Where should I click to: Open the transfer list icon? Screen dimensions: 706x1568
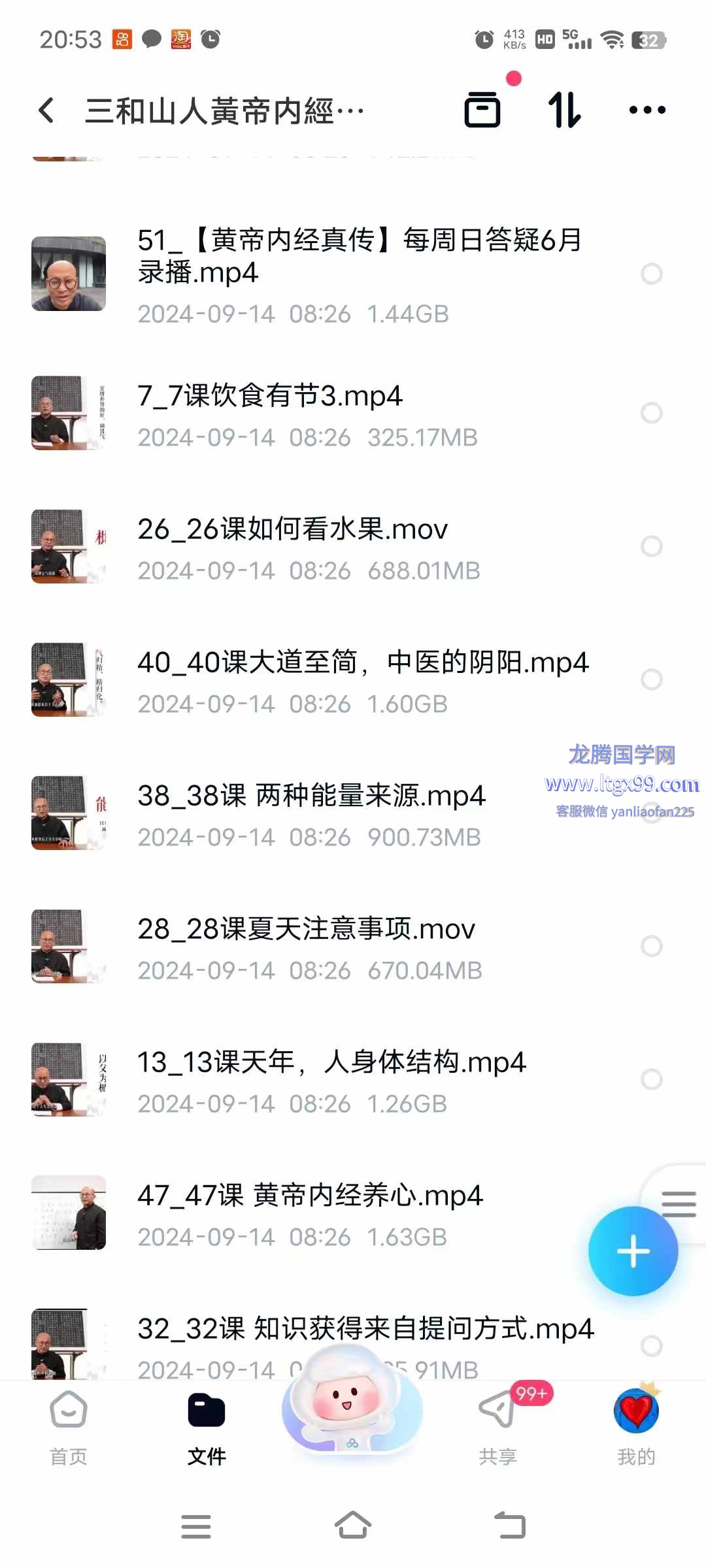[x=482, y=110]
